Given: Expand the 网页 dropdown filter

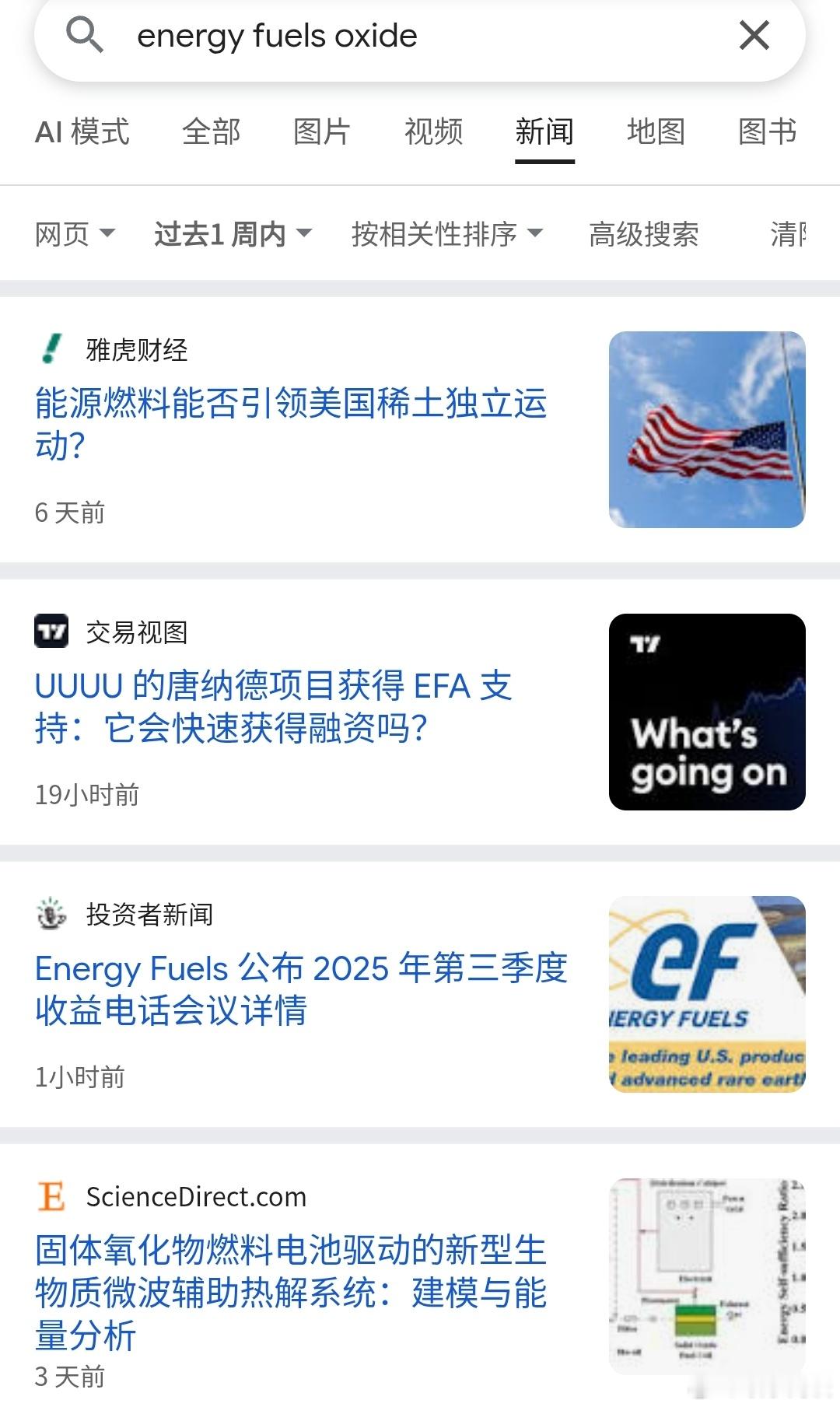Looking at the screenshot, I should pos(75,233).
